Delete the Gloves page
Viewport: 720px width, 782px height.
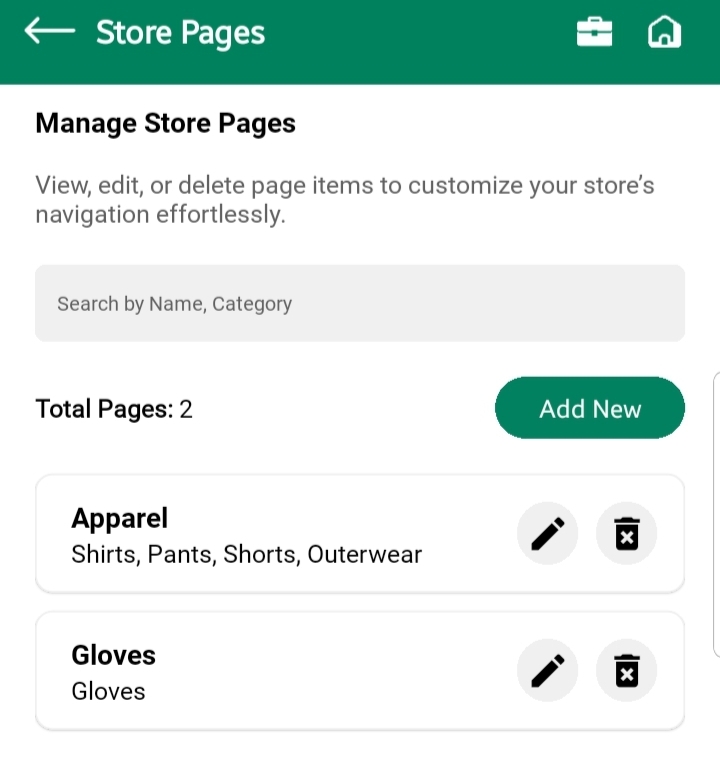[626, 671]
